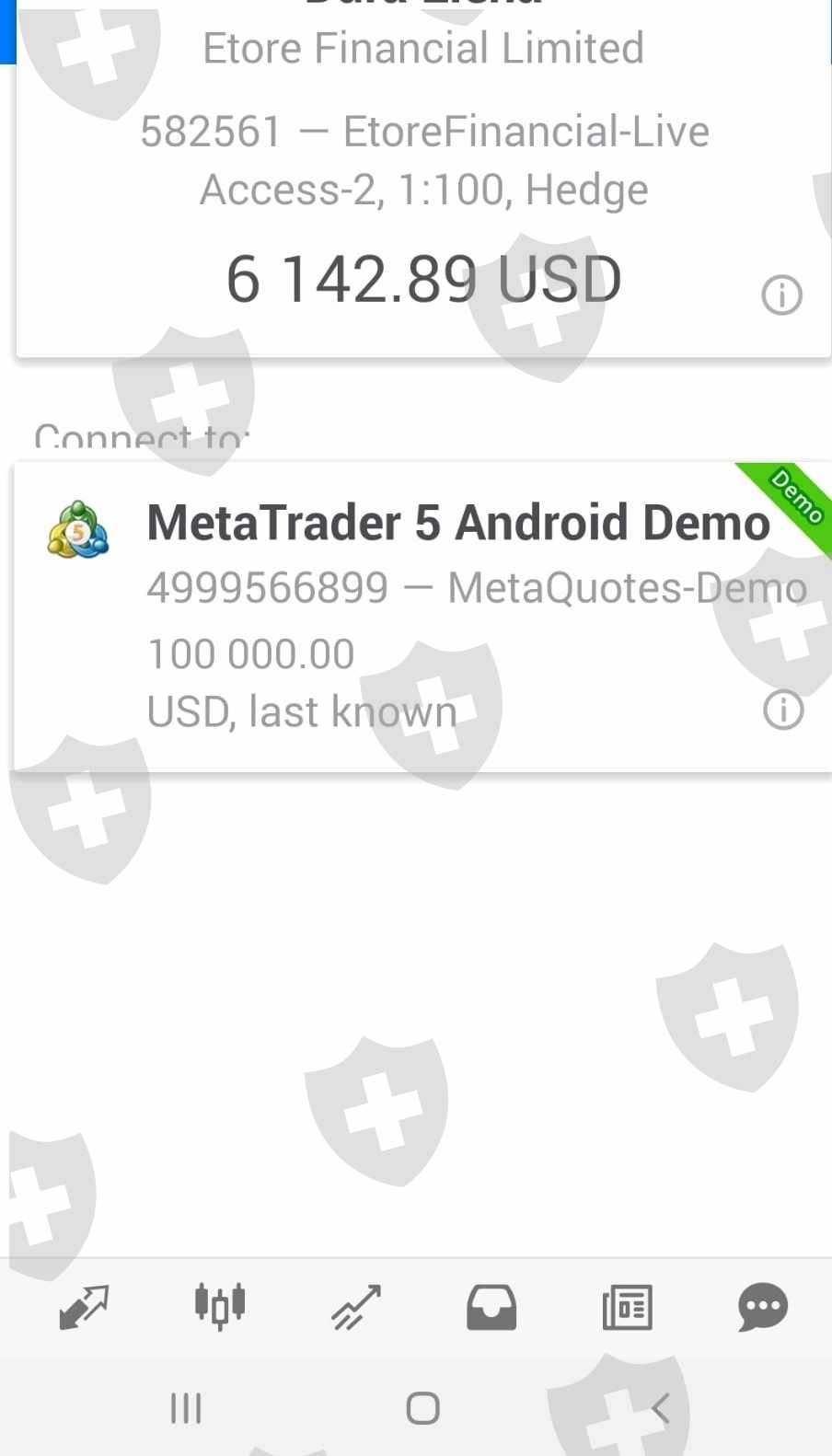
Task: Open the Messages chat tab
Action: point(763,1307)
